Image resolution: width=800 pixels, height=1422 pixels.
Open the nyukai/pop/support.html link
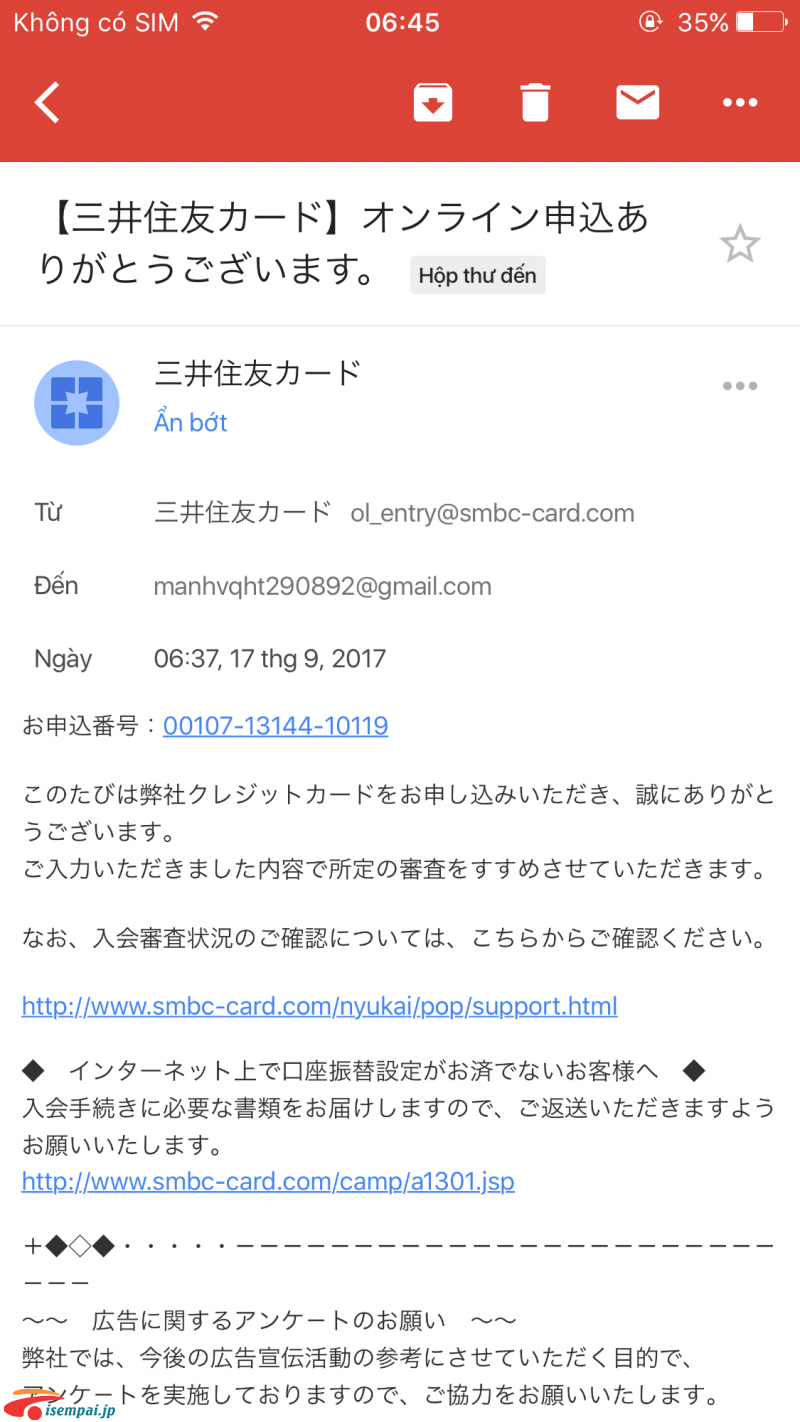(320, 1006)
